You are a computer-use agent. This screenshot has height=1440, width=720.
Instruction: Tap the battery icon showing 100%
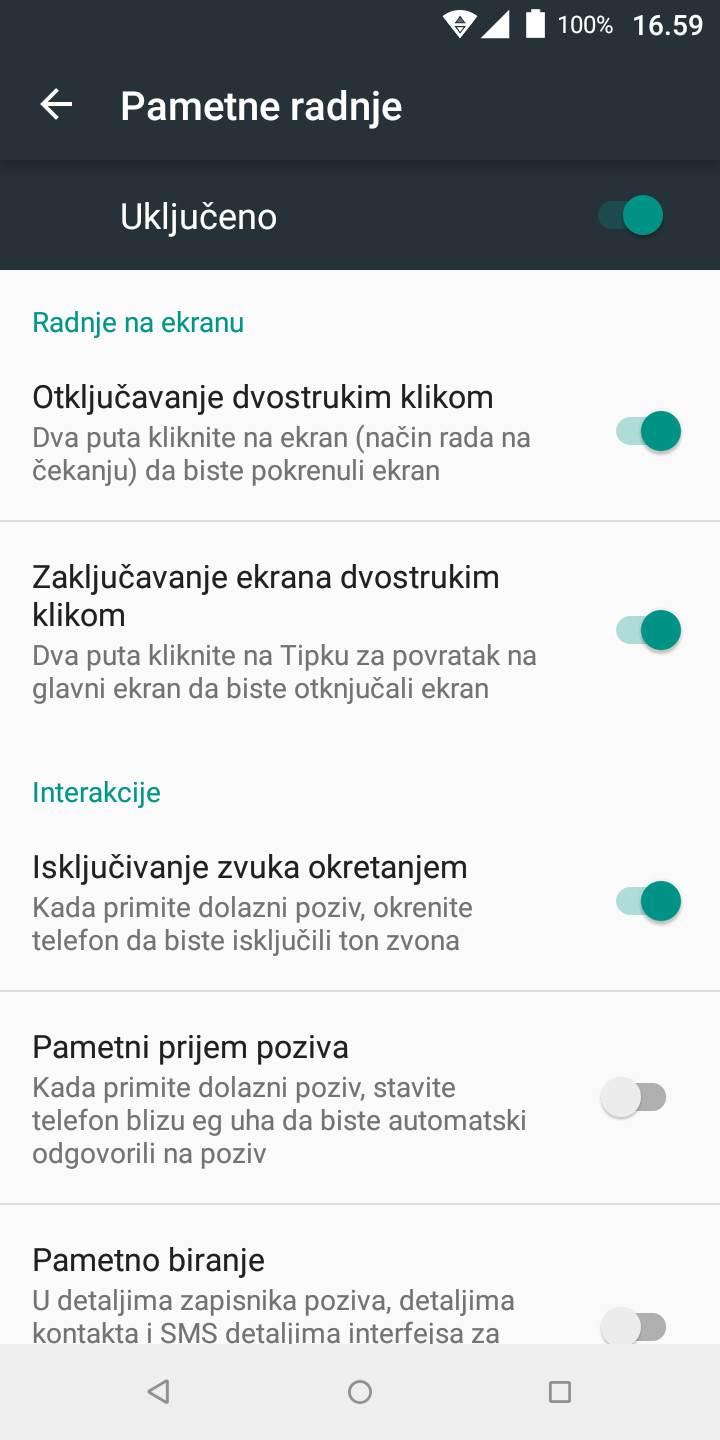(533, 25)
